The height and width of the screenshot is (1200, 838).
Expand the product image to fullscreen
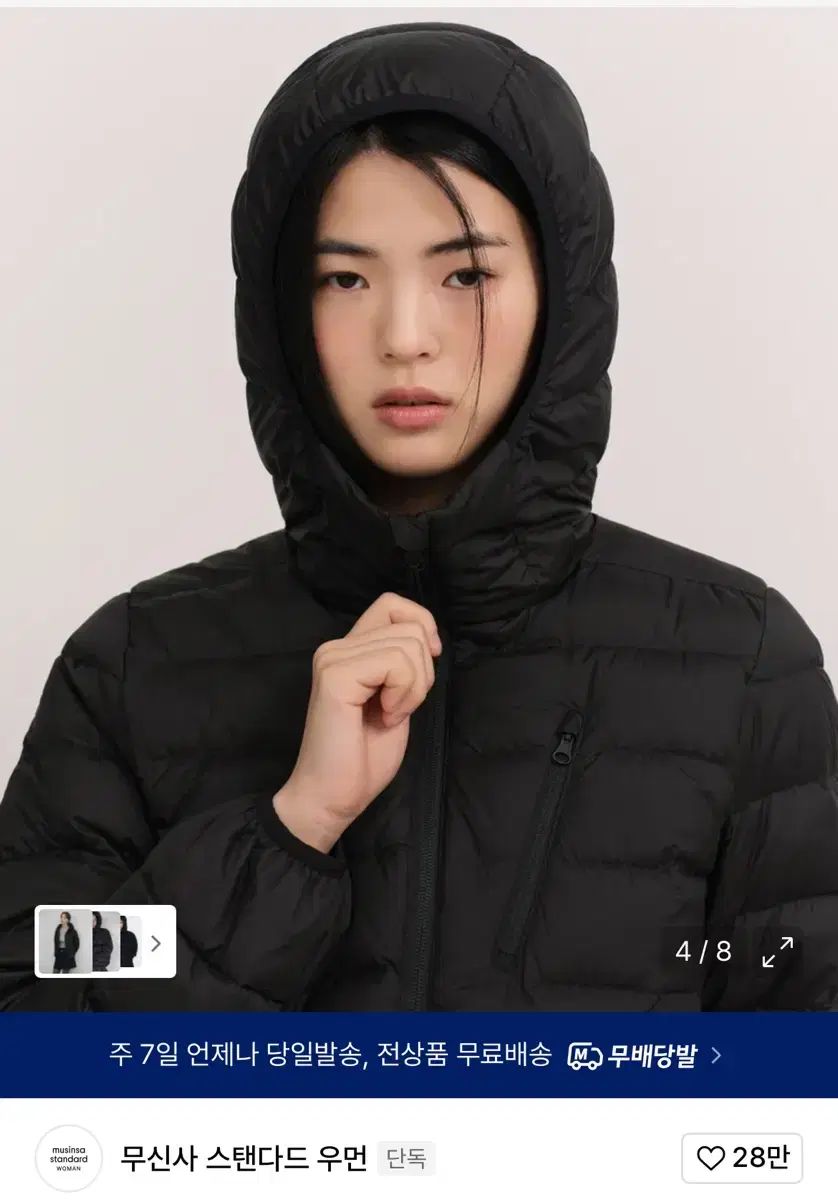(777, 951)
